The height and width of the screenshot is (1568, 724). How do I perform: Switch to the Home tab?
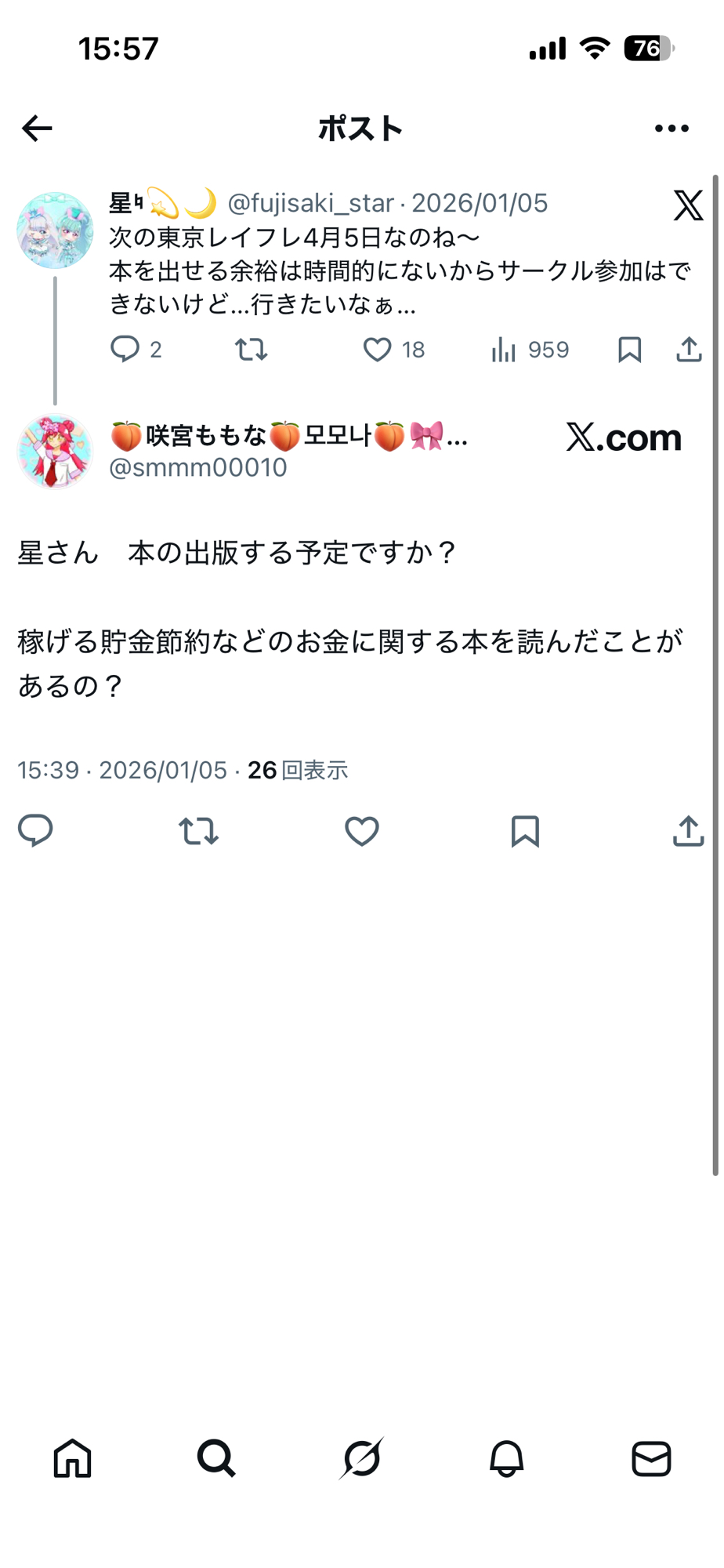tap(73, 1459)
